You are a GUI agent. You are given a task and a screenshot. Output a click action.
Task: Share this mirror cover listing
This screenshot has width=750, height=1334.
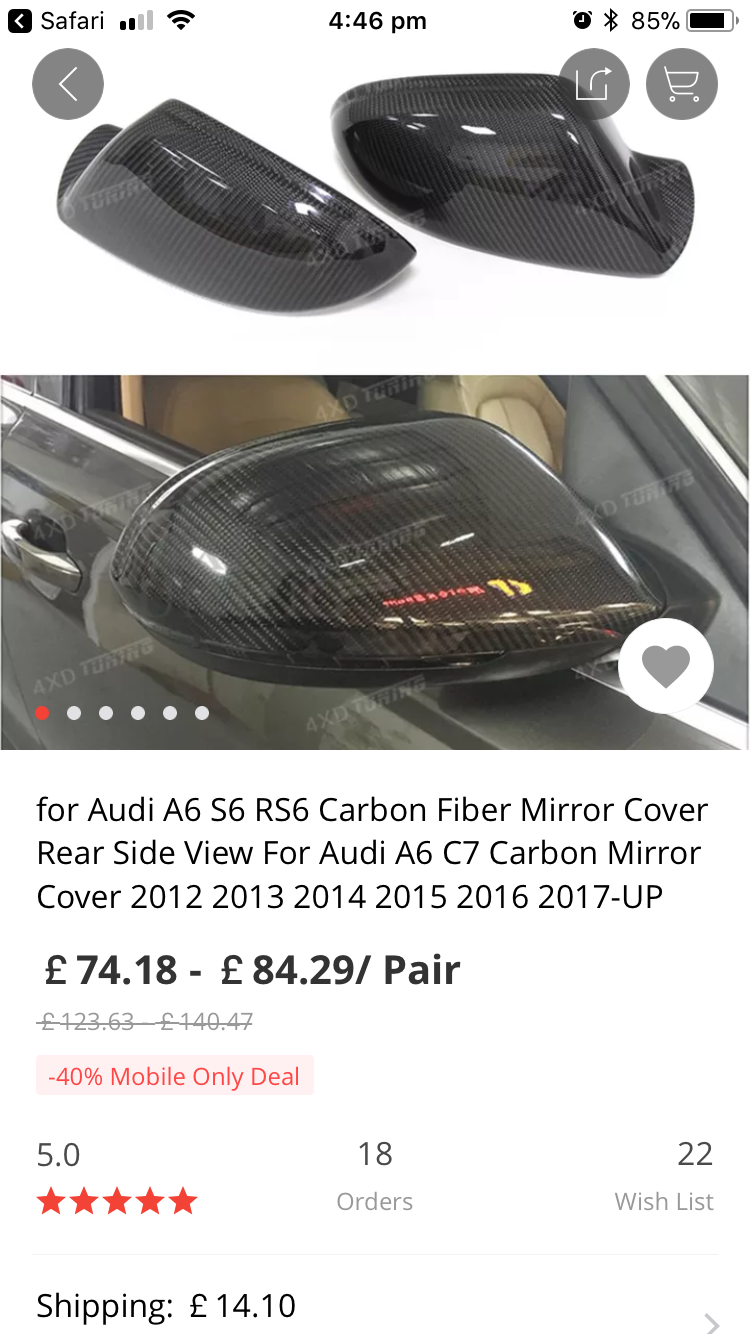tap(593, 84)
